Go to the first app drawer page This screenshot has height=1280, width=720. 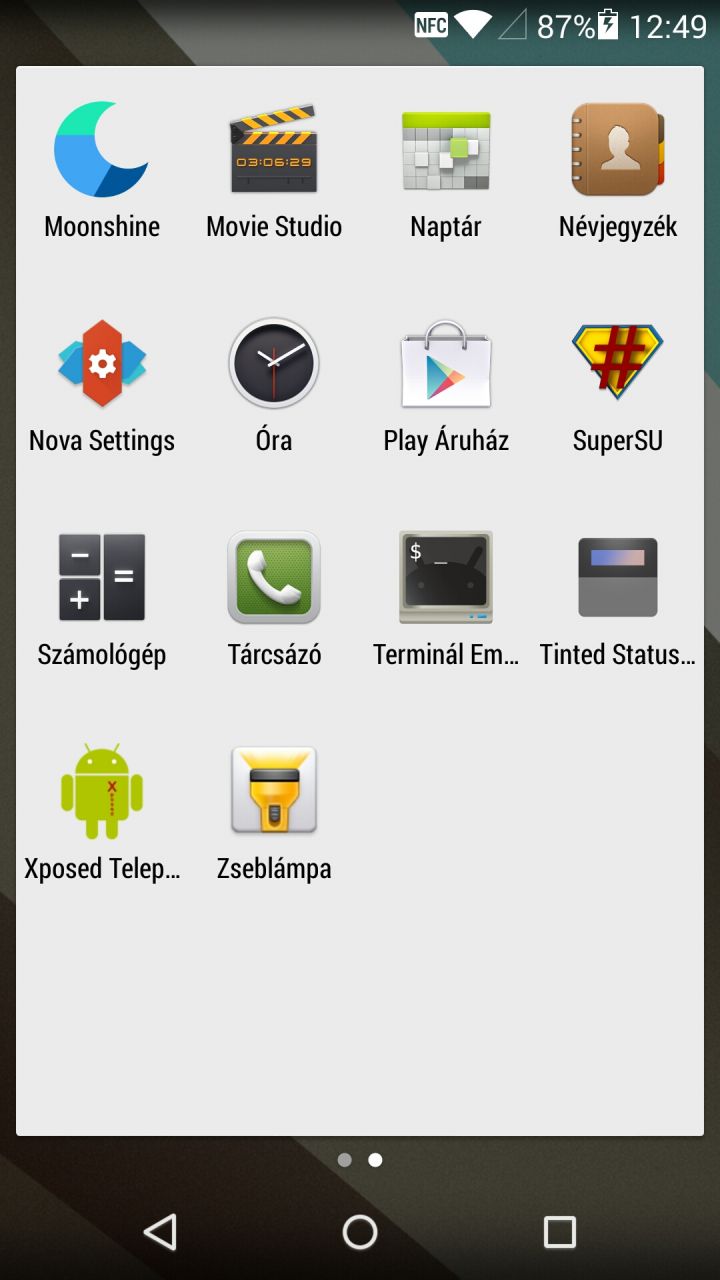[345, 1160]
